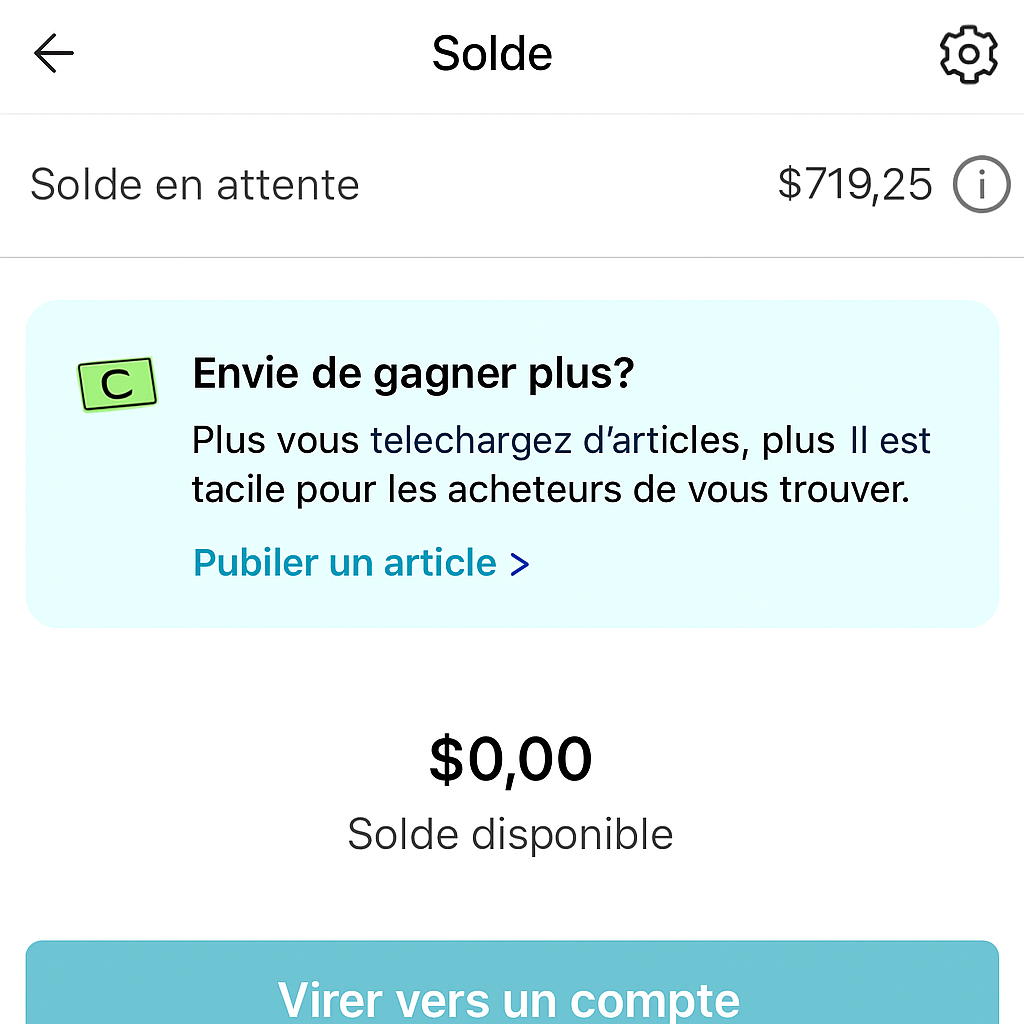Open the Pubiler un article link
This screenshot has width=1024, height=1024.
tap(360, 564)
